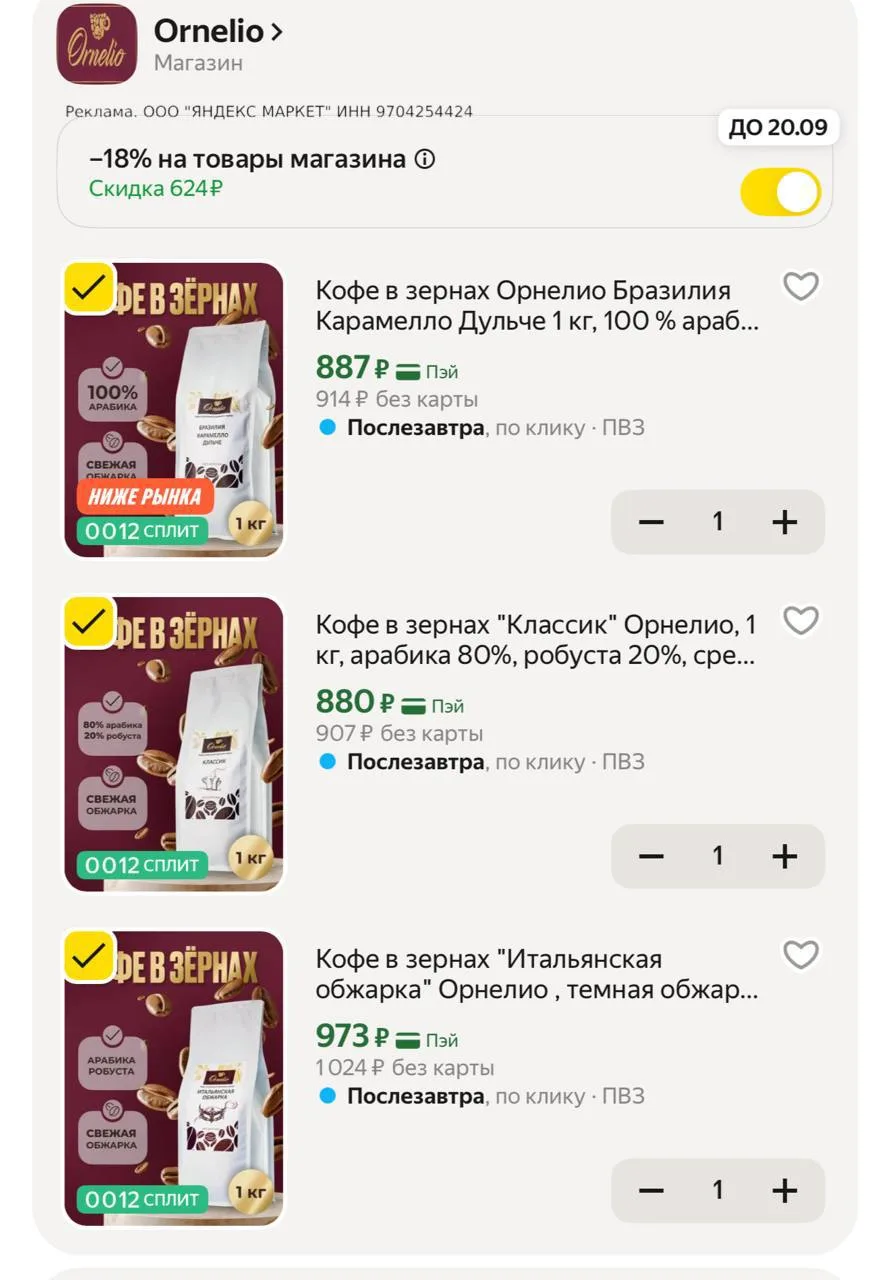The width and height of the screenshot is (890, 1280).
Task: Uncheck the "Классик" coffee item
Action: 89,622
